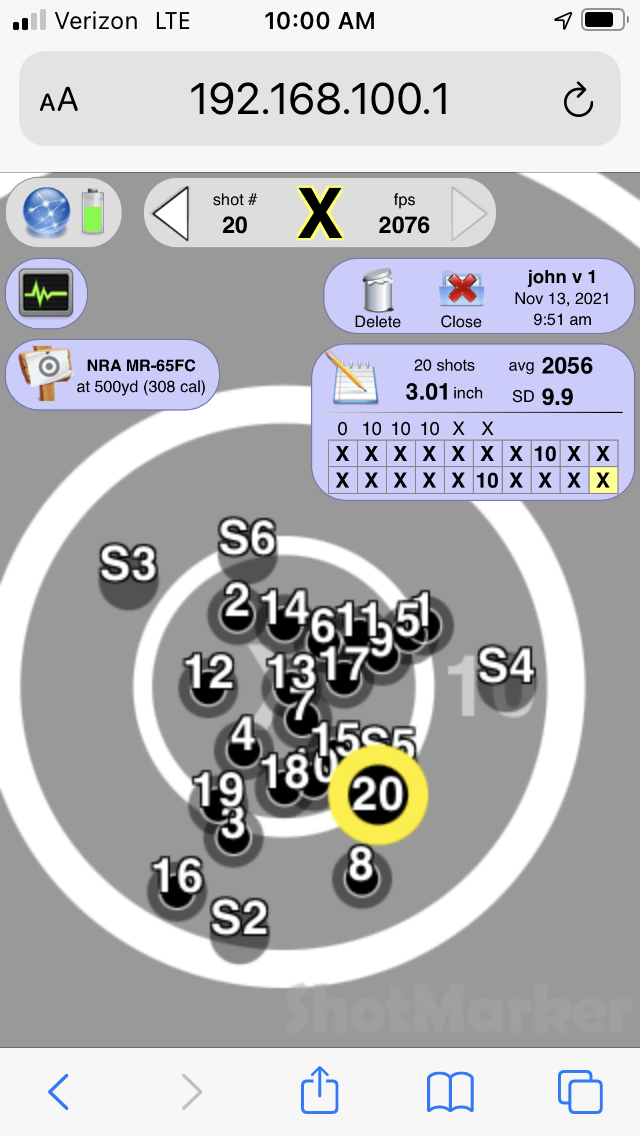Select the highlighted X score cell
Image resolution: width=640 pixels, height=1136 pixels.
[x=602, y=481]
